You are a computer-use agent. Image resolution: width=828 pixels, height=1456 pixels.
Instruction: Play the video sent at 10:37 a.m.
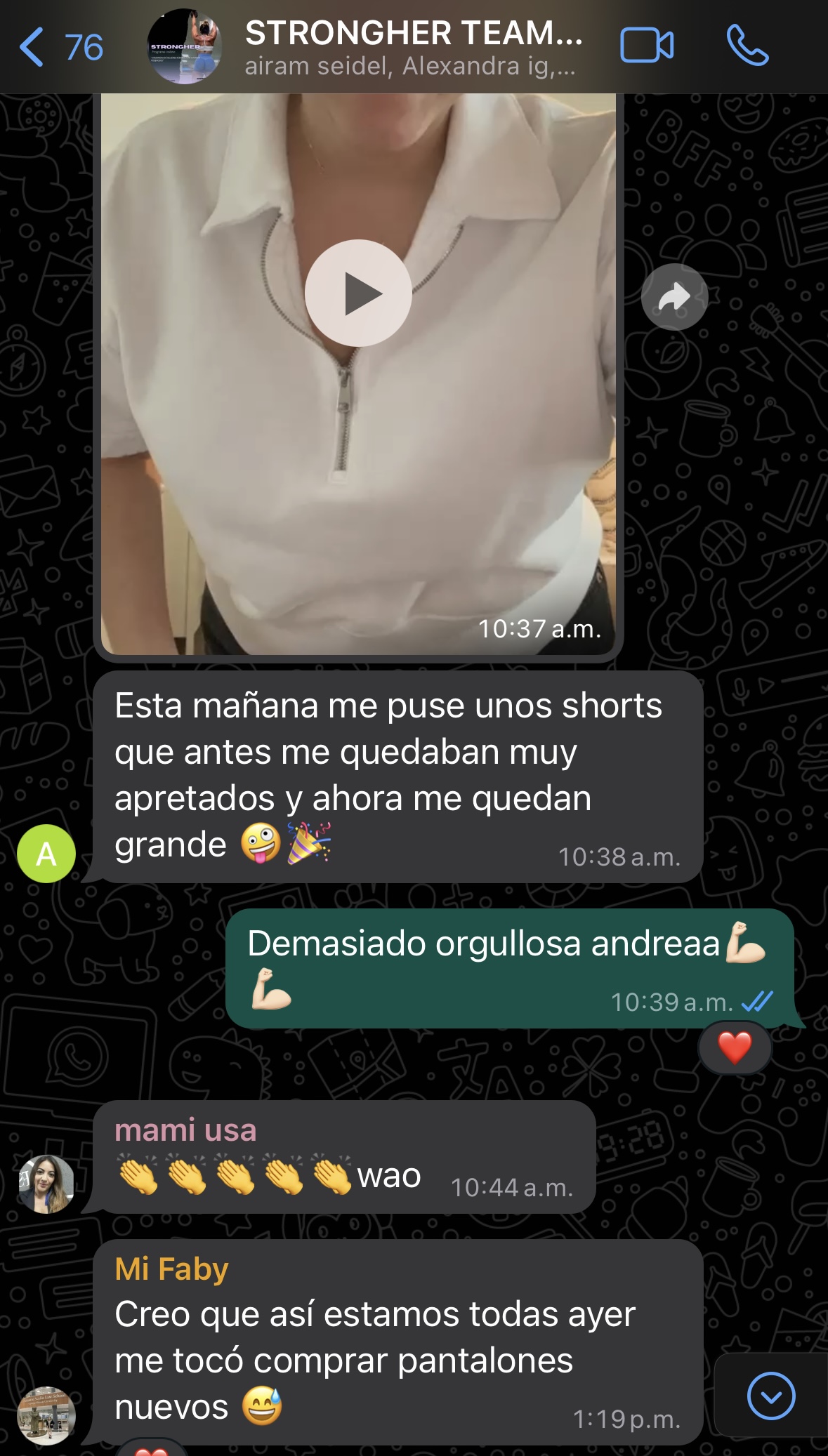358,293
